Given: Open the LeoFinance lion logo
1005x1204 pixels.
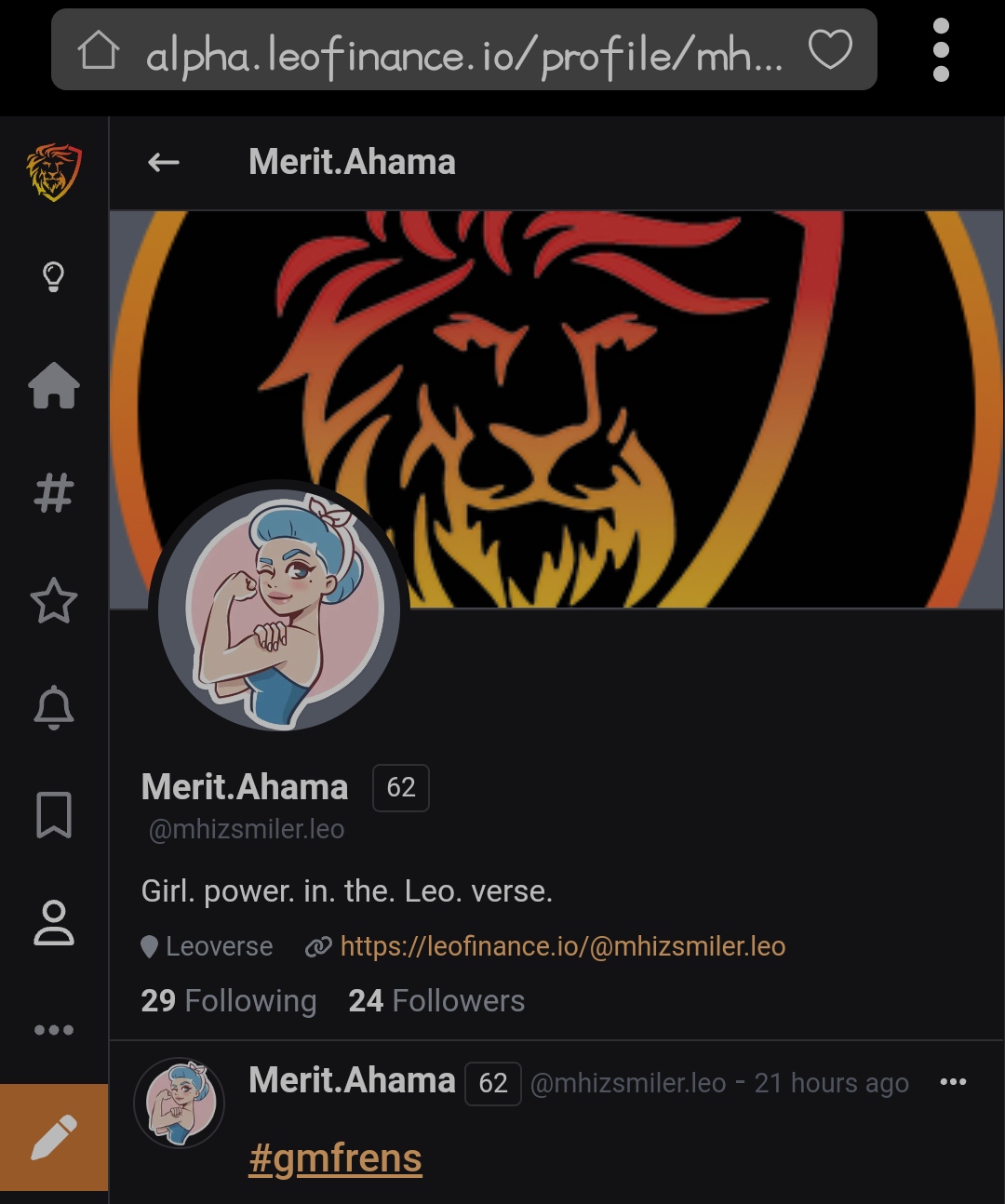Looking at the screenshot, I should [x=54, y=172].
